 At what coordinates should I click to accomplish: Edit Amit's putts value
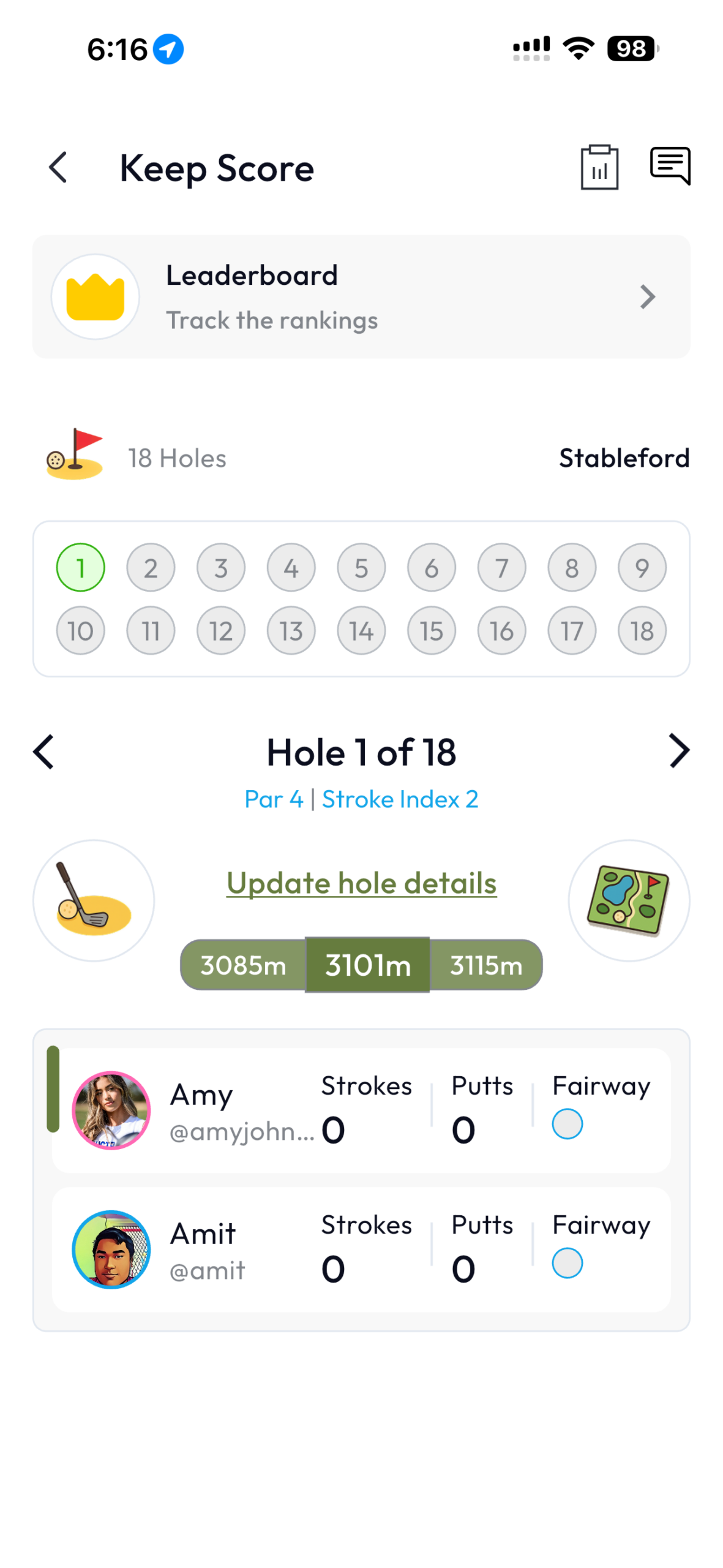pyautogui.click(x=463, y=1268)
